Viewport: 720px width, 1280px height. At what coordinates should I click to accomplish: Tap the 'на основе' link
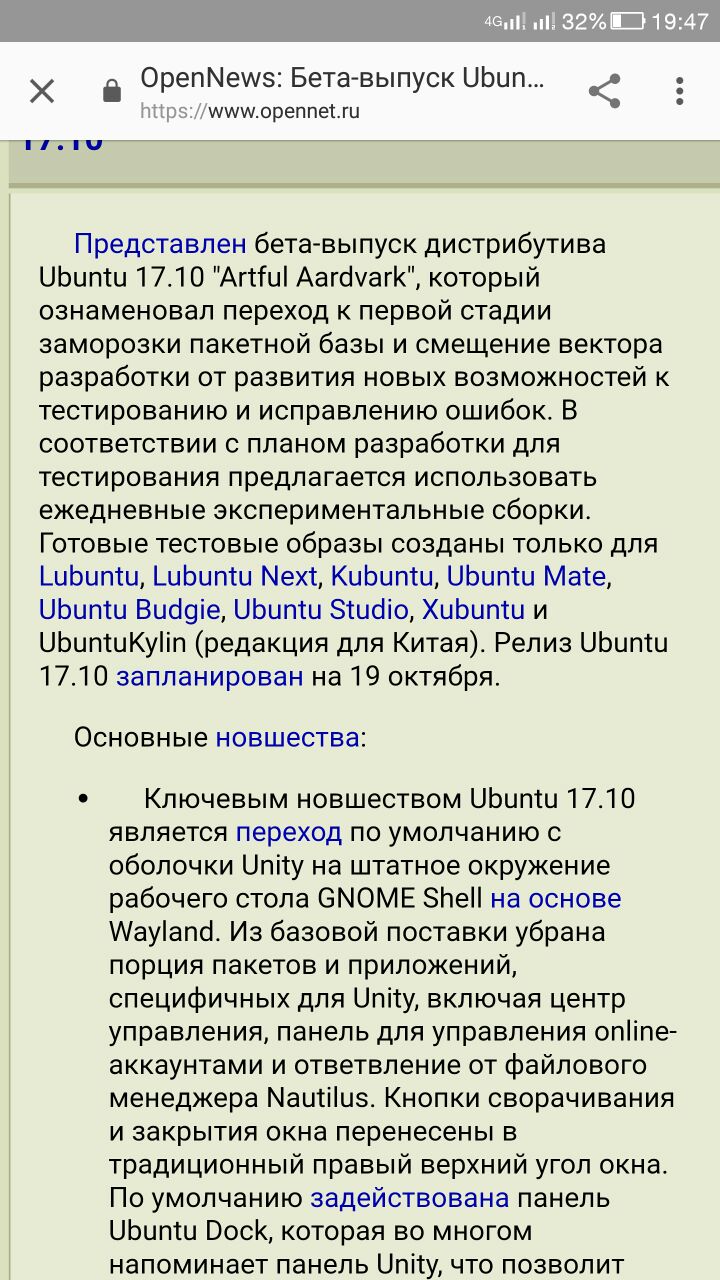point(555,899)
